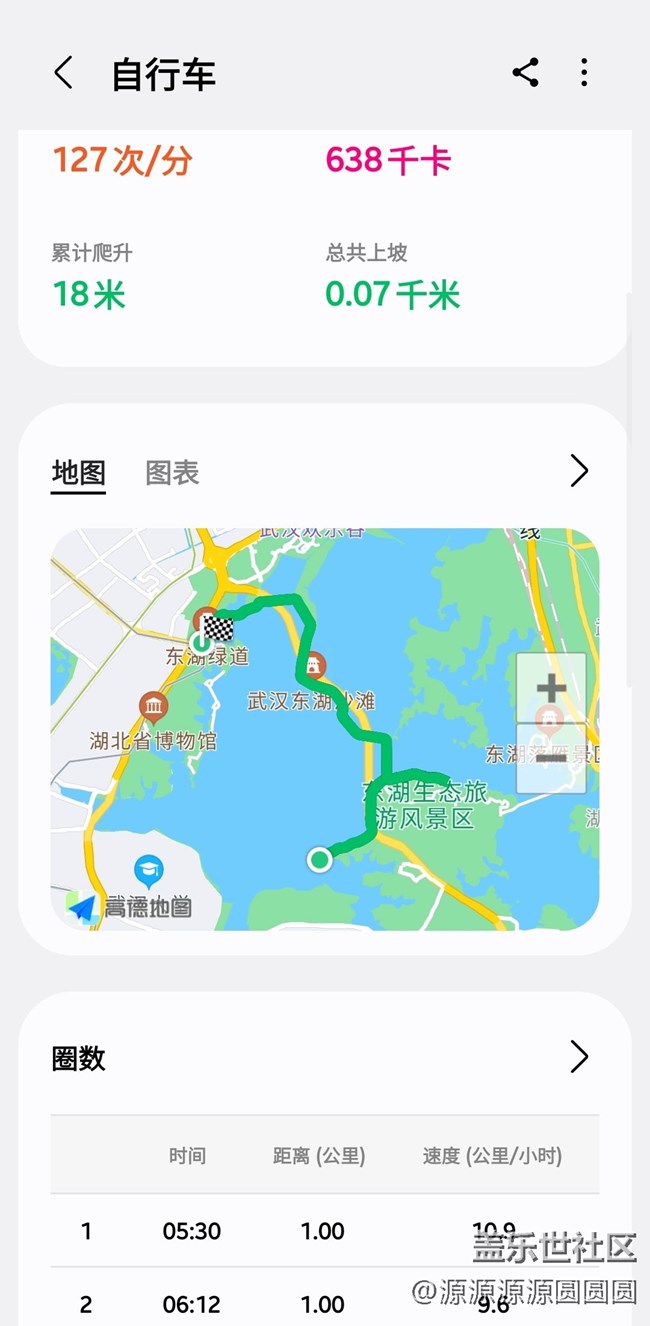Share this cycling workout

(x=525, y=73)
